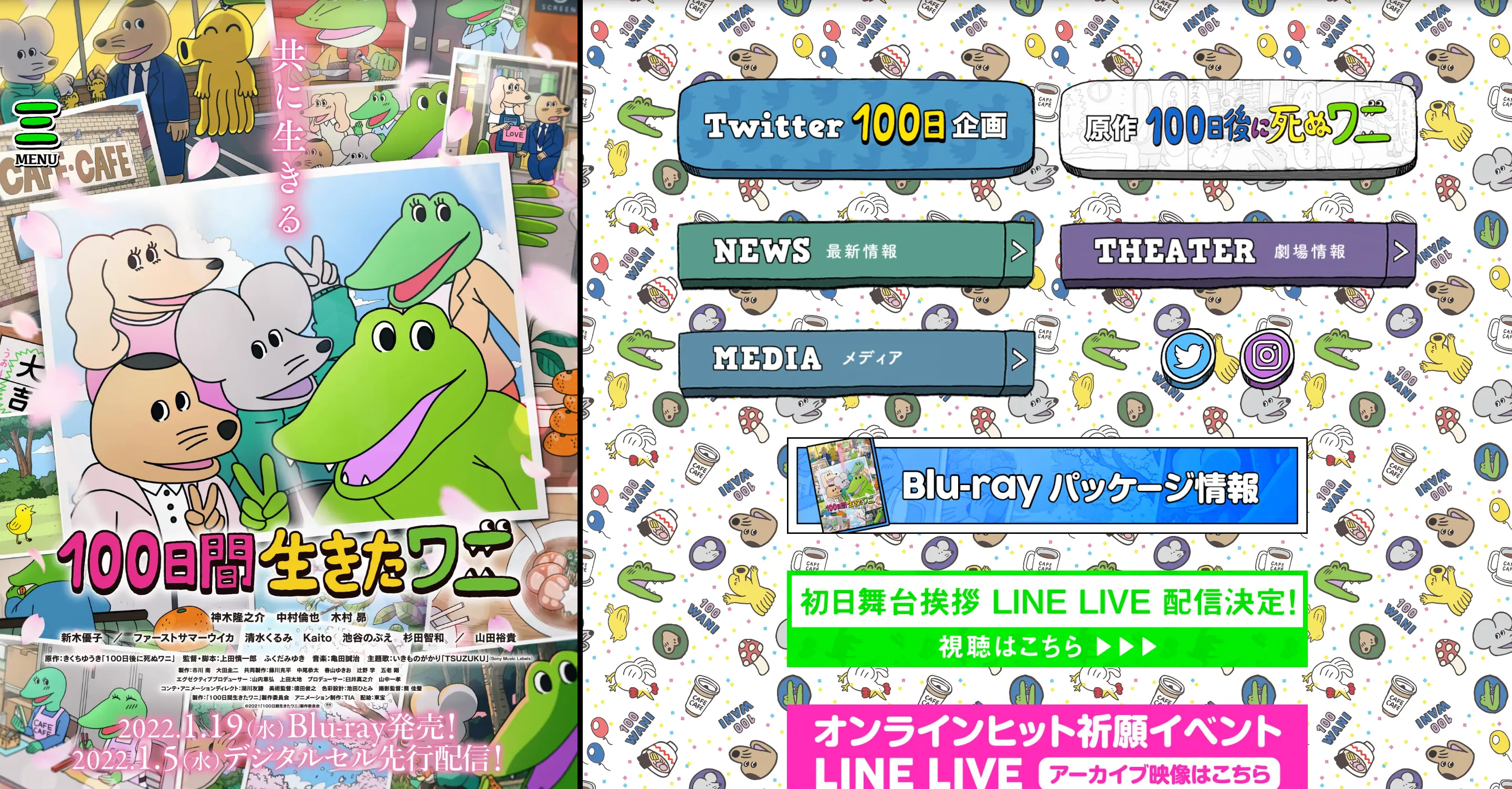Open THEATER 劇場情報
Viewport: 1512px width, 789px height.
click(x=1237, y=253)
